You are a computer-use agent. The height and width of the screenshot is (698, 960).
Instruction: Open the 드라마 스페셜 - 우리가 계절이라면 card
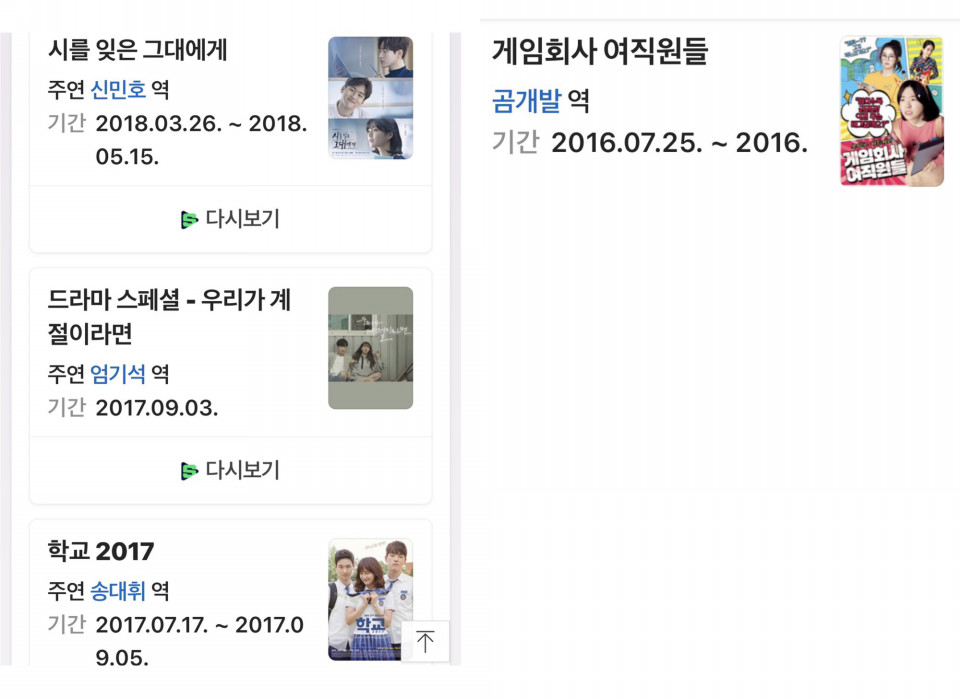pyautogui.click(x=169, y=316)
